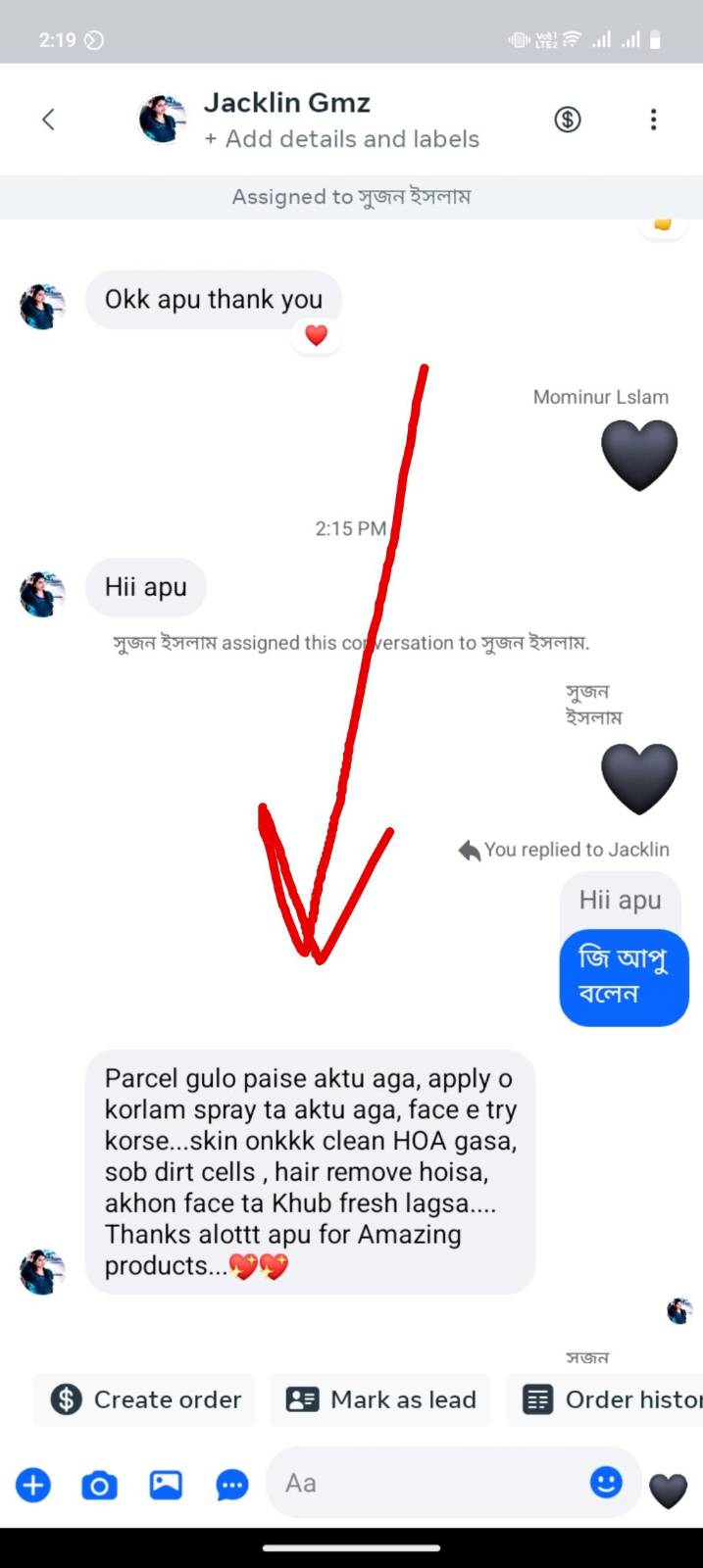Open saved replies chat bubble icon

[x=231, y=1485]
